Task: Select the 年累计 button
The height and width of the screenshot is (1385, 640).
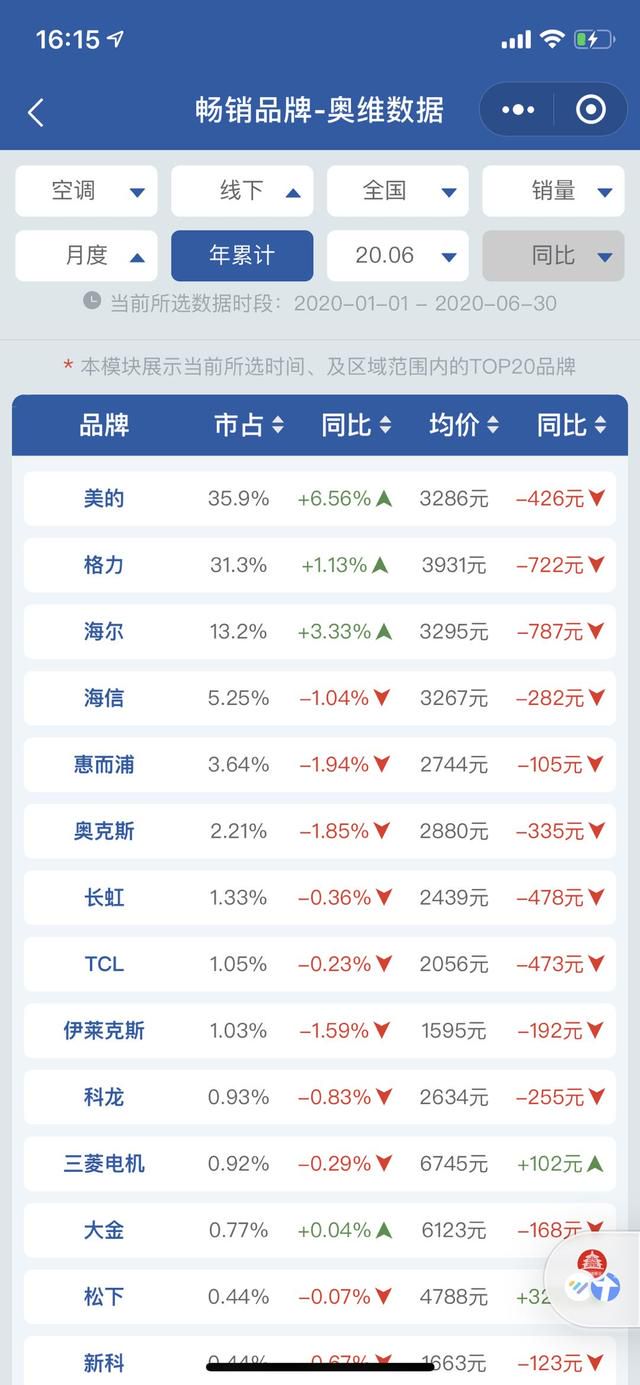Action: (x=242, y=256)
